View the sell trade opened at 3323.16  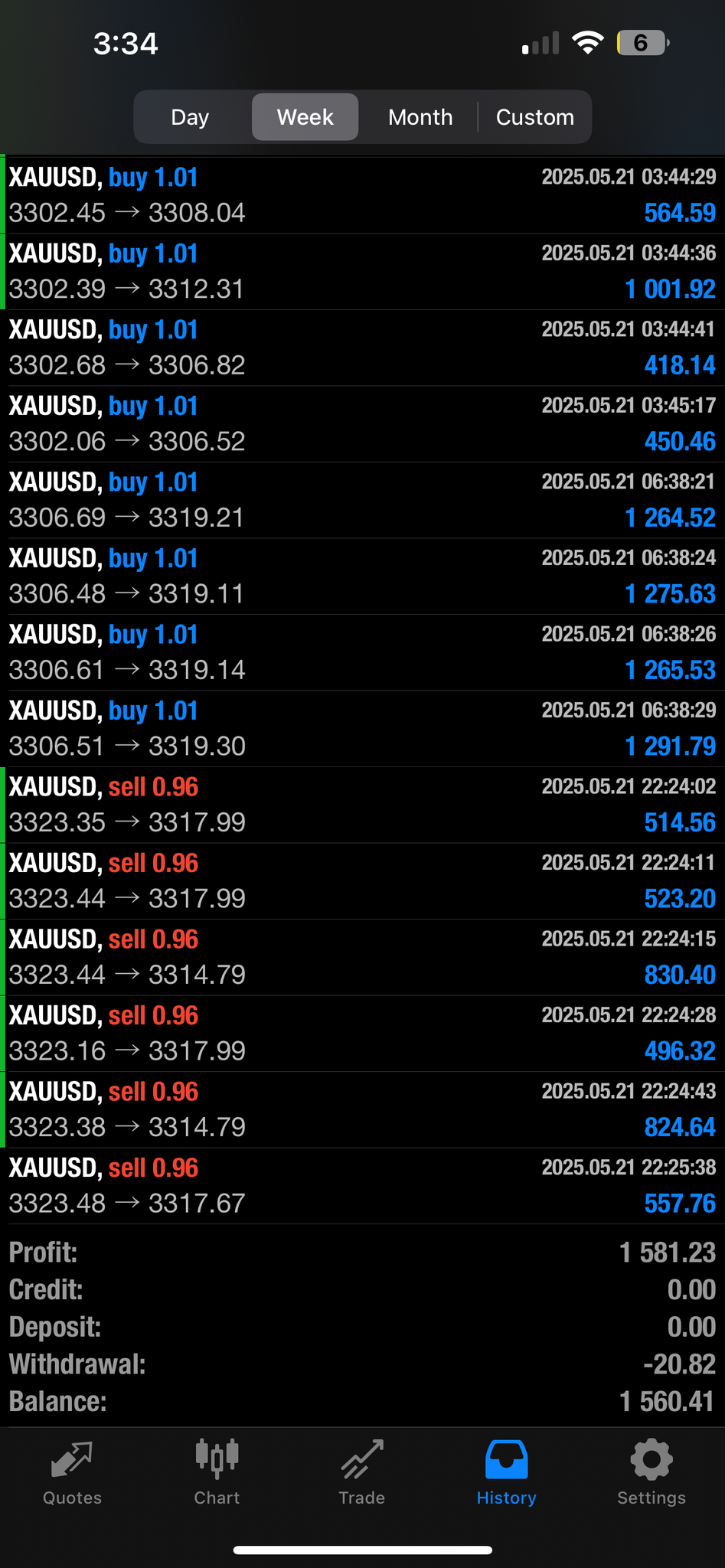point(362,1033)
